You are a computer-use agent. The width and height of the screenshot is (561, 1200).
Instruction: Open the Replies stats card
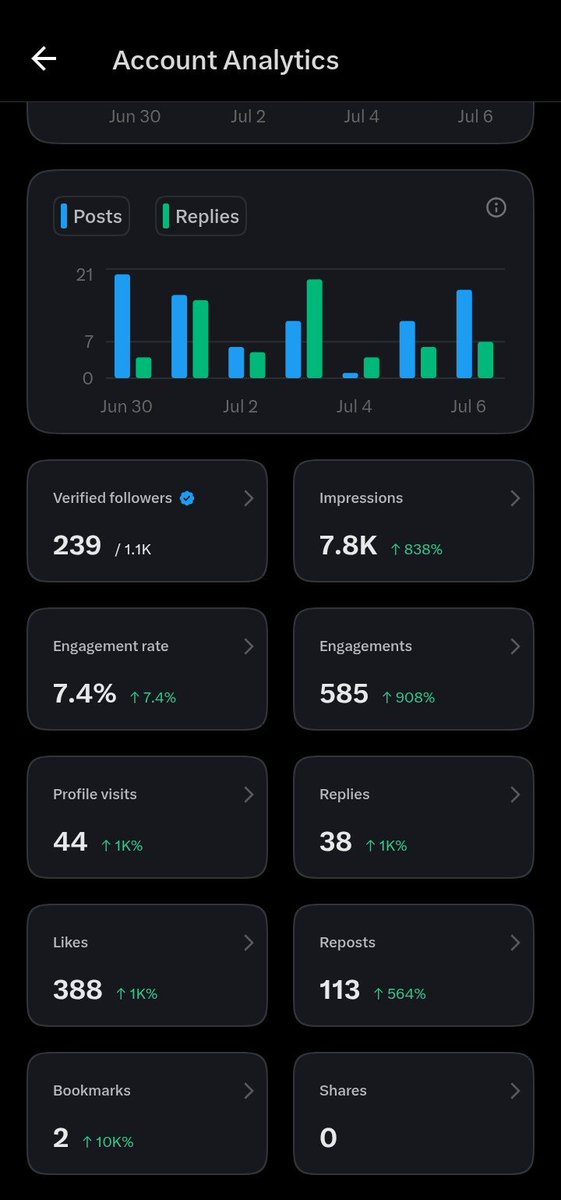pos(413,817)
